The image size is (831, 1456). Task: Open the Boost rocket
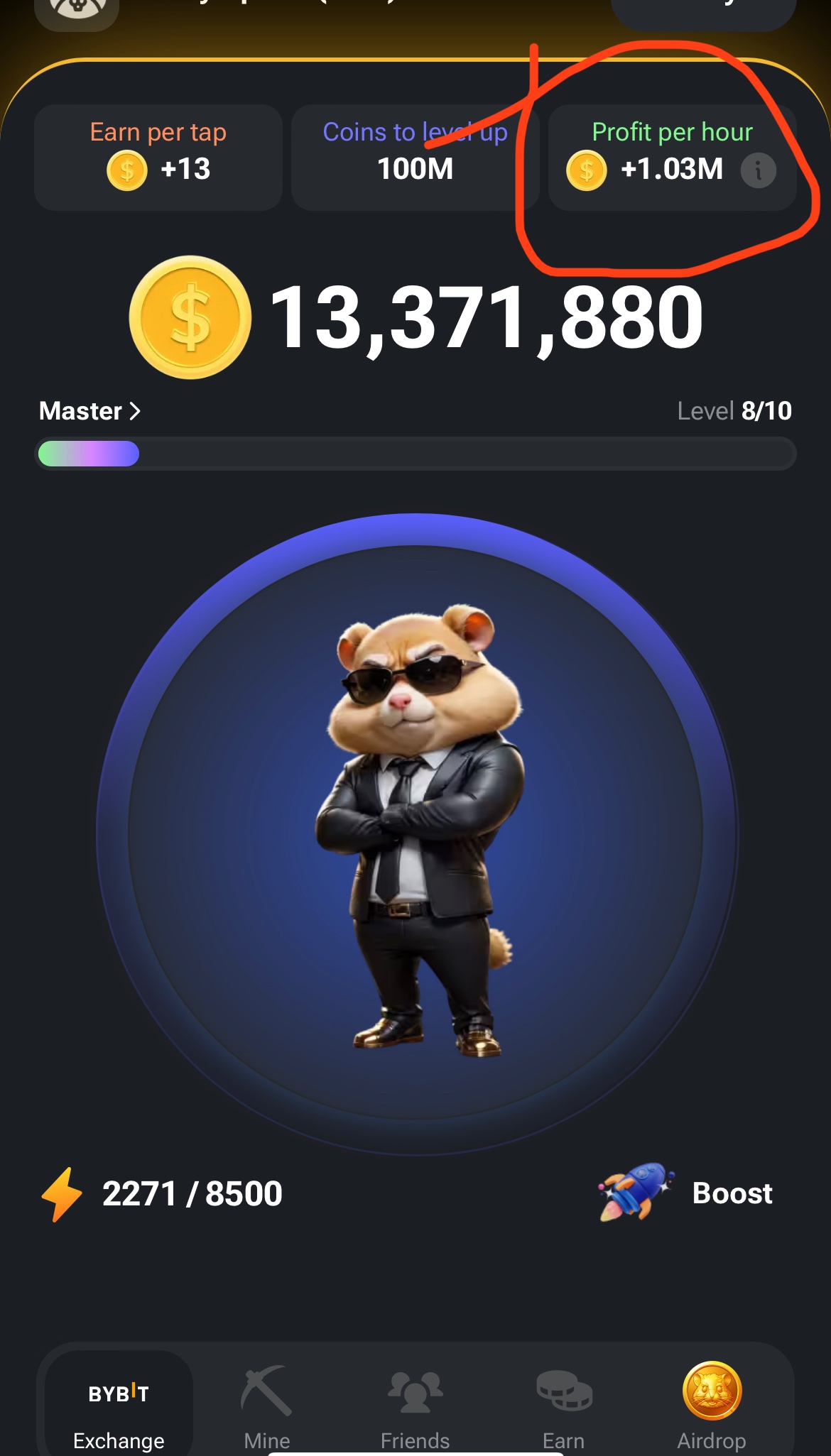point(685,1193)
